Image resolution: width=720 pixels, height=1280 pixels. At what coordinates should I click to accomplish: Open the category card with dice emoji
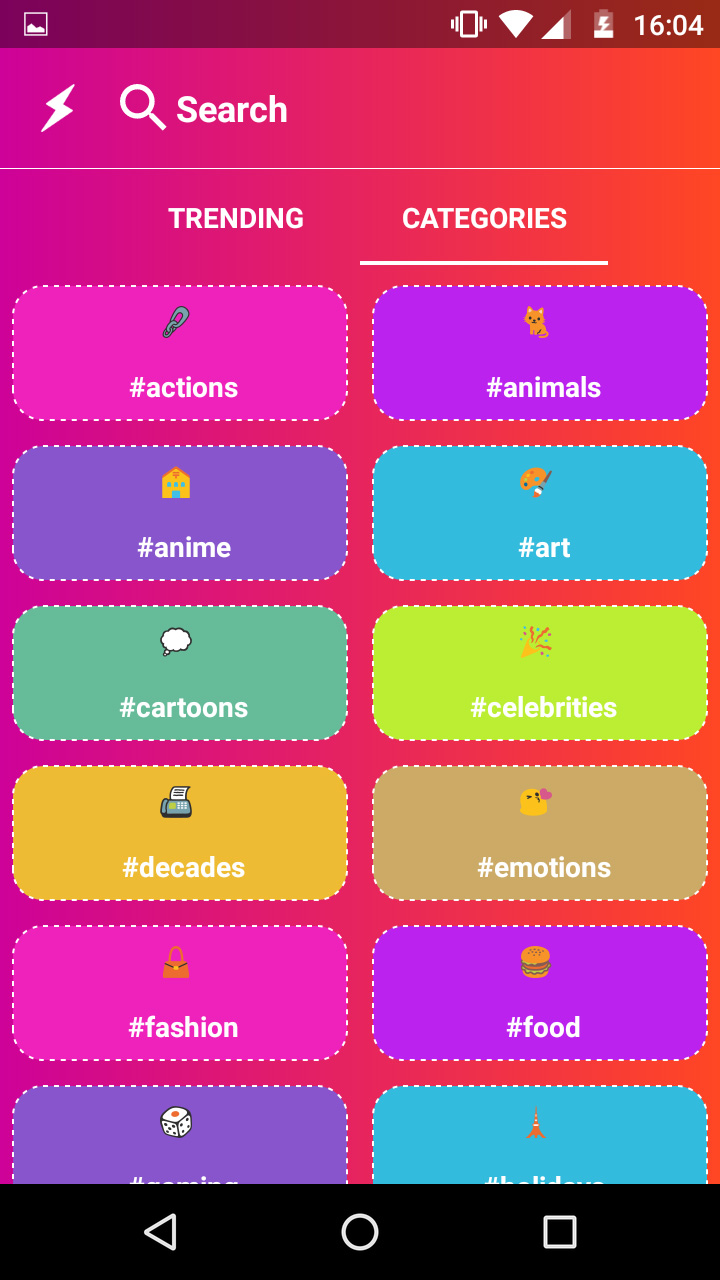pyautogui.click(x=180, y=1135)
